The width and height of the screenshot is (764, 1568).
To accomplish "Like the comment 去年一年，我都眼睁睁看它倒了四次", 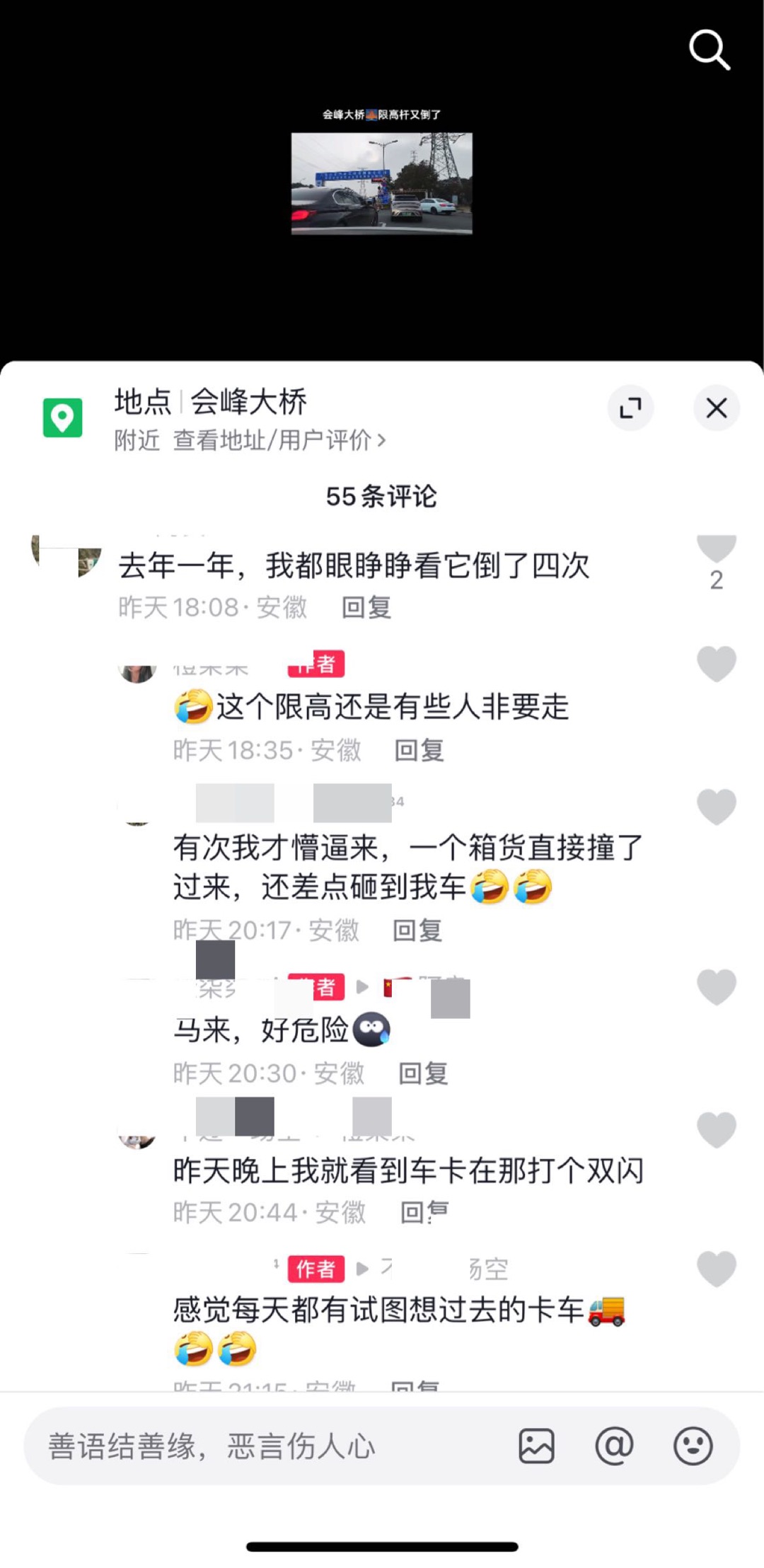I will click(x=716, y=549).
